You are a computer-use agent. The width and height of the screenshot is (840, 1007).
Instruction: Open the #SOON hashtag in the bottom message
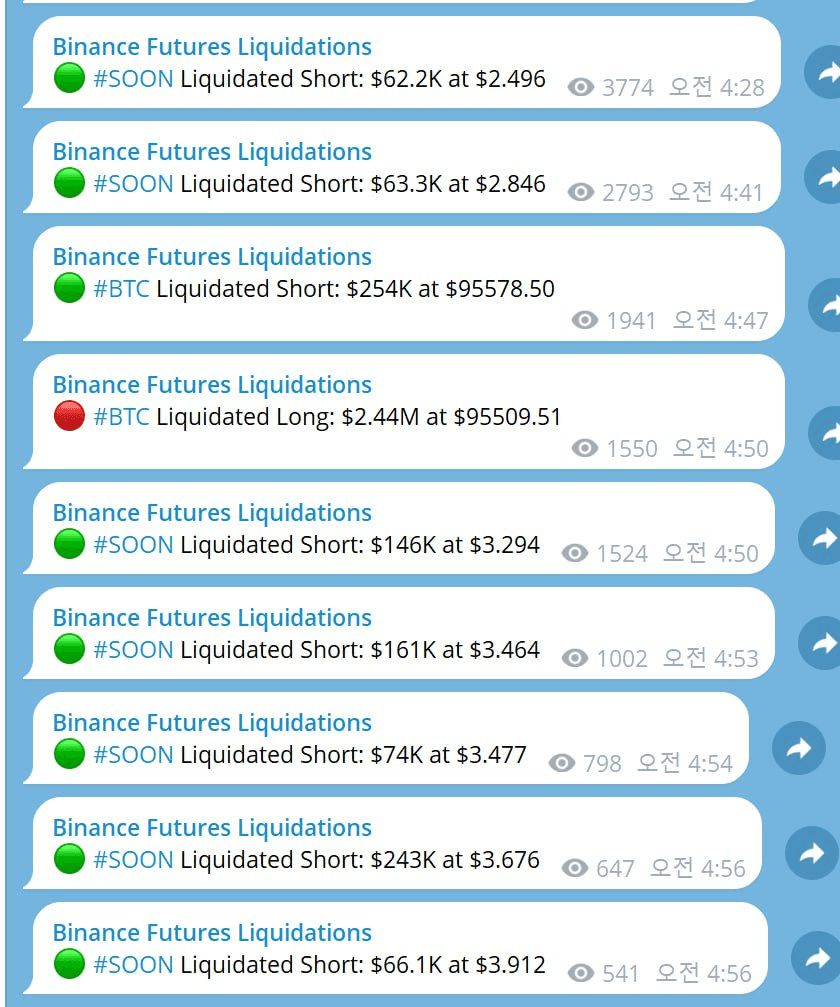click(133, 965)
